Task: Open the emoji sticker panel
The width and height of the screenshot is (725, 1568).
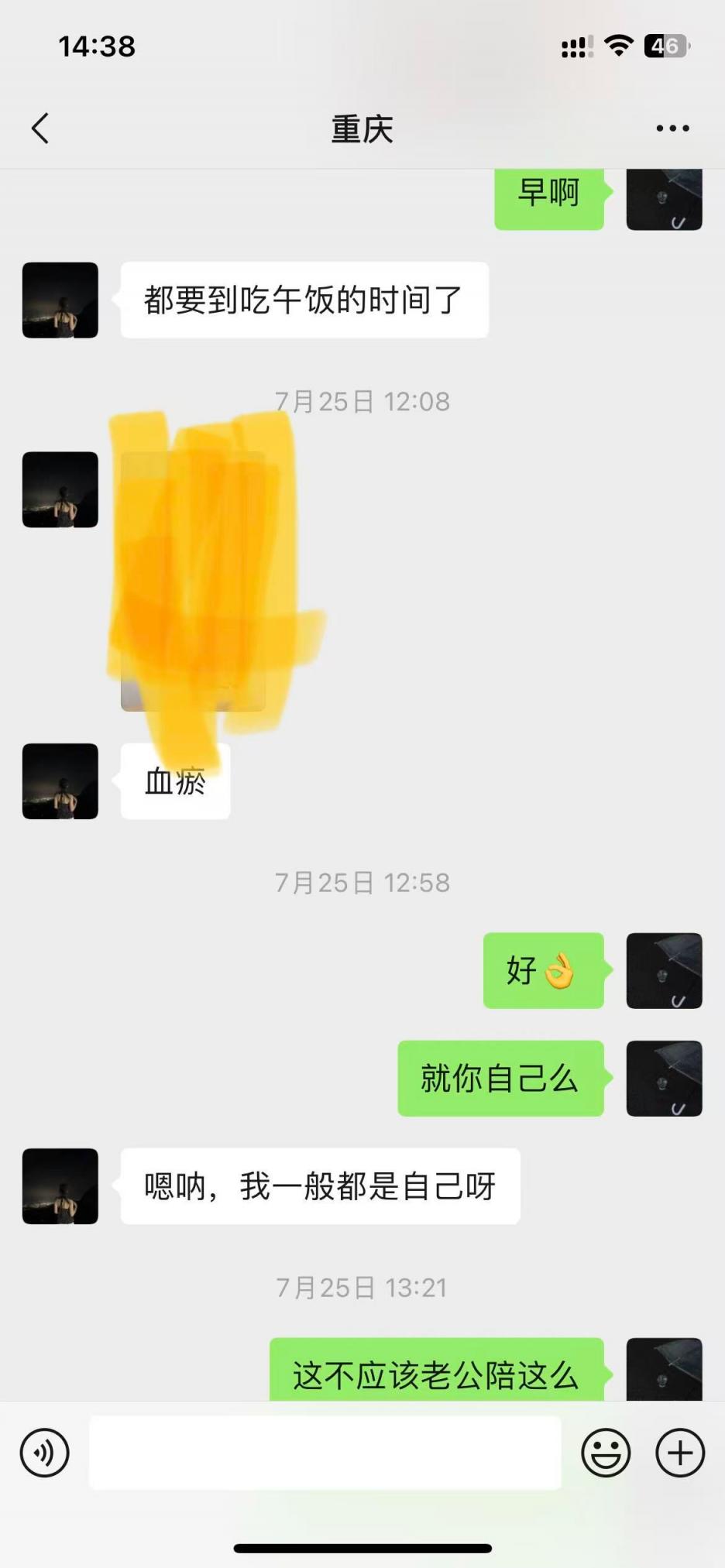Action: 606,1453
